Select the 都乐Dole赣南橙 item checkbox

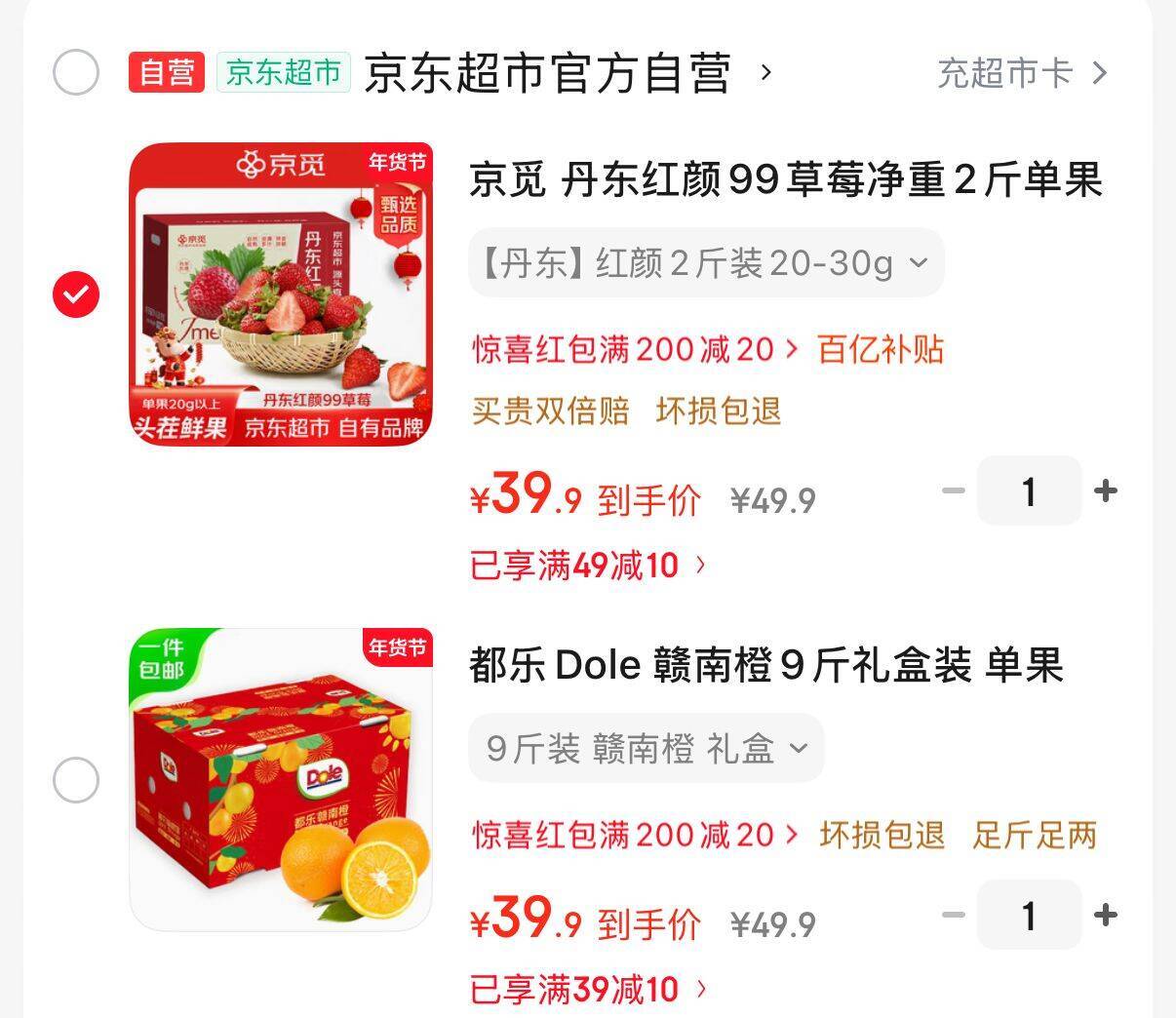(76, 780)
